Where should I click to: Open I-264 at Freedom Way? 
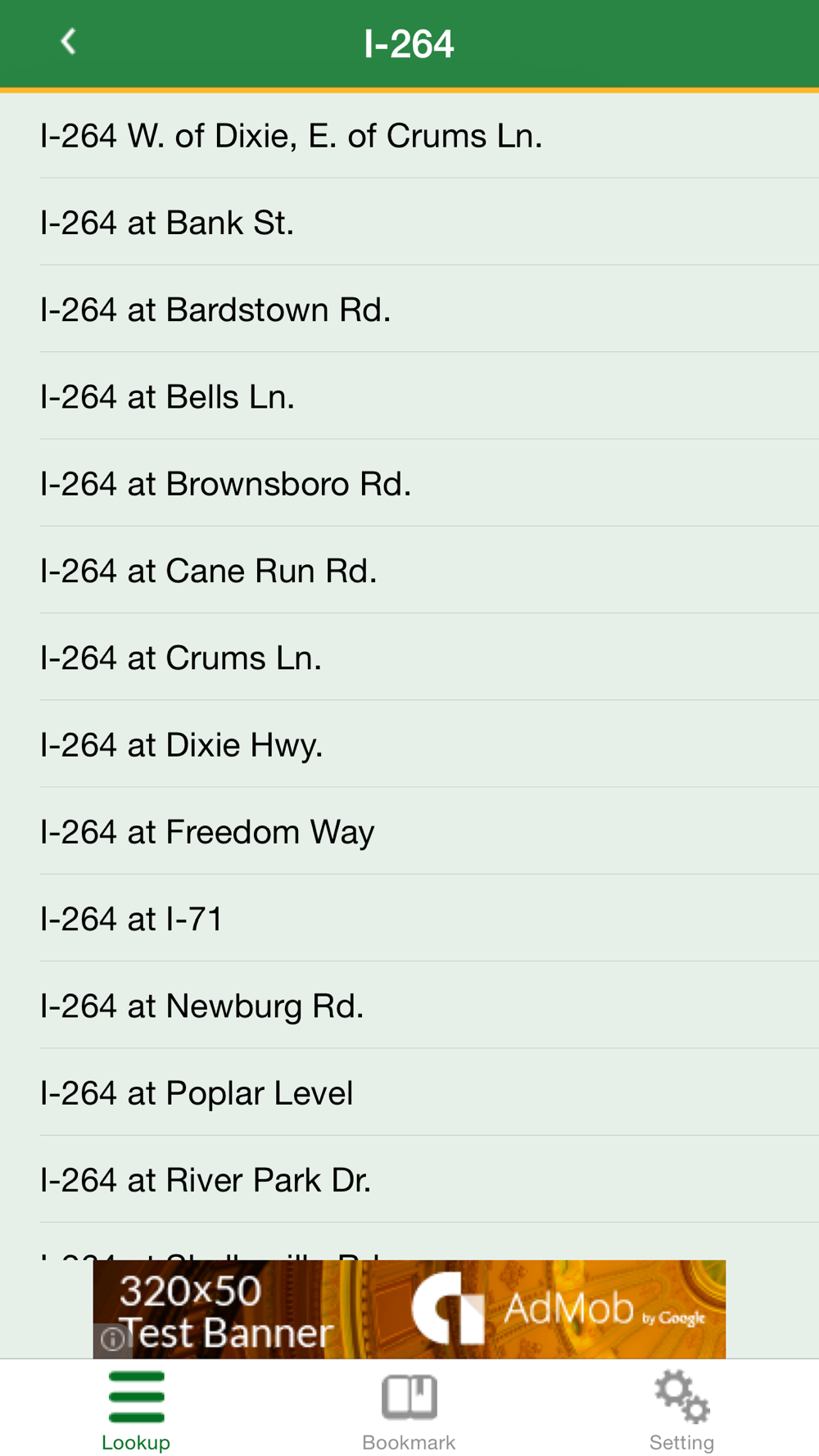pyautogui.click(x=409, y=831)
